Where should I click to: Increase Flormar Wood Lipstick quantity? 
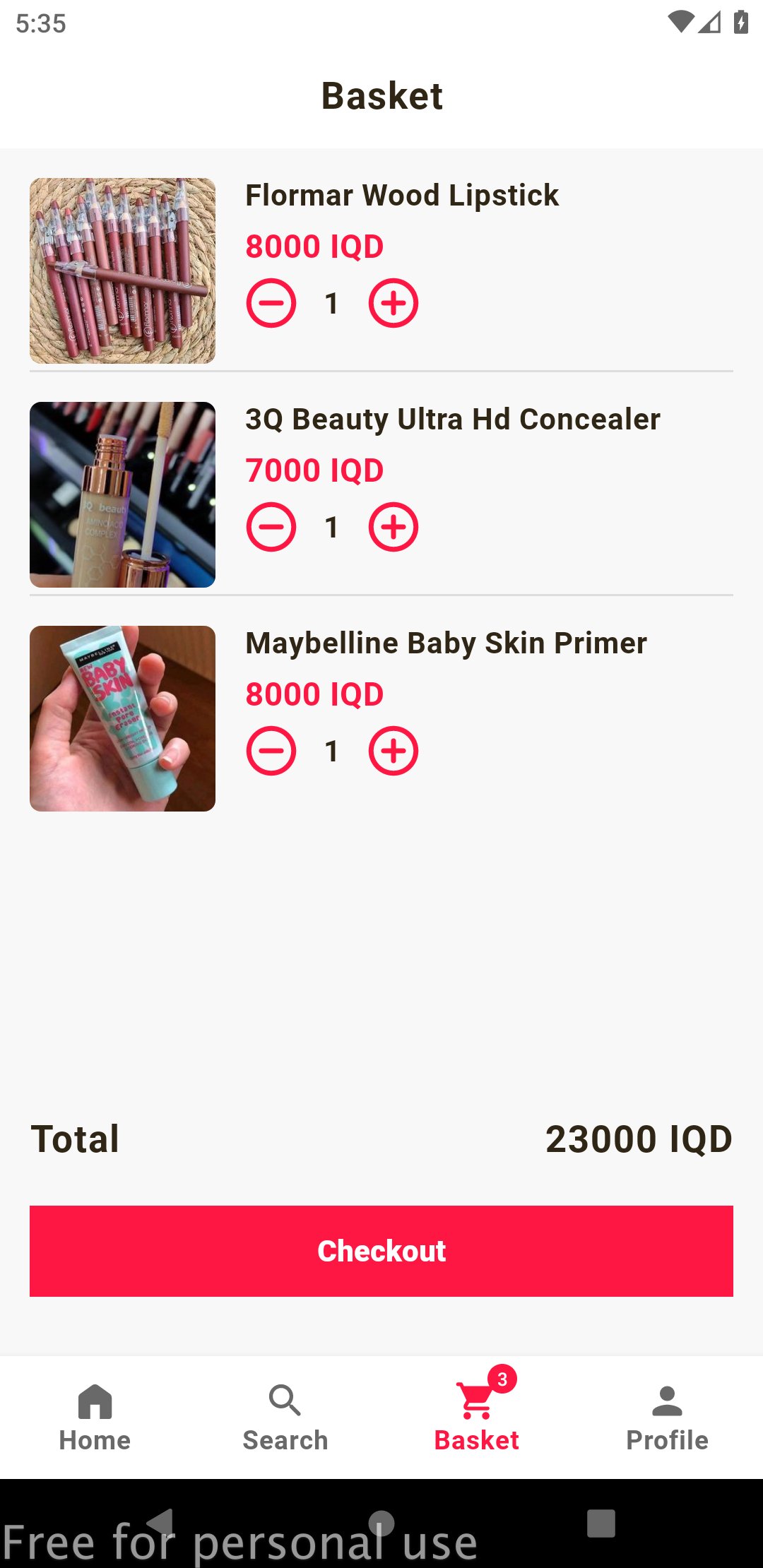(394, 304)
